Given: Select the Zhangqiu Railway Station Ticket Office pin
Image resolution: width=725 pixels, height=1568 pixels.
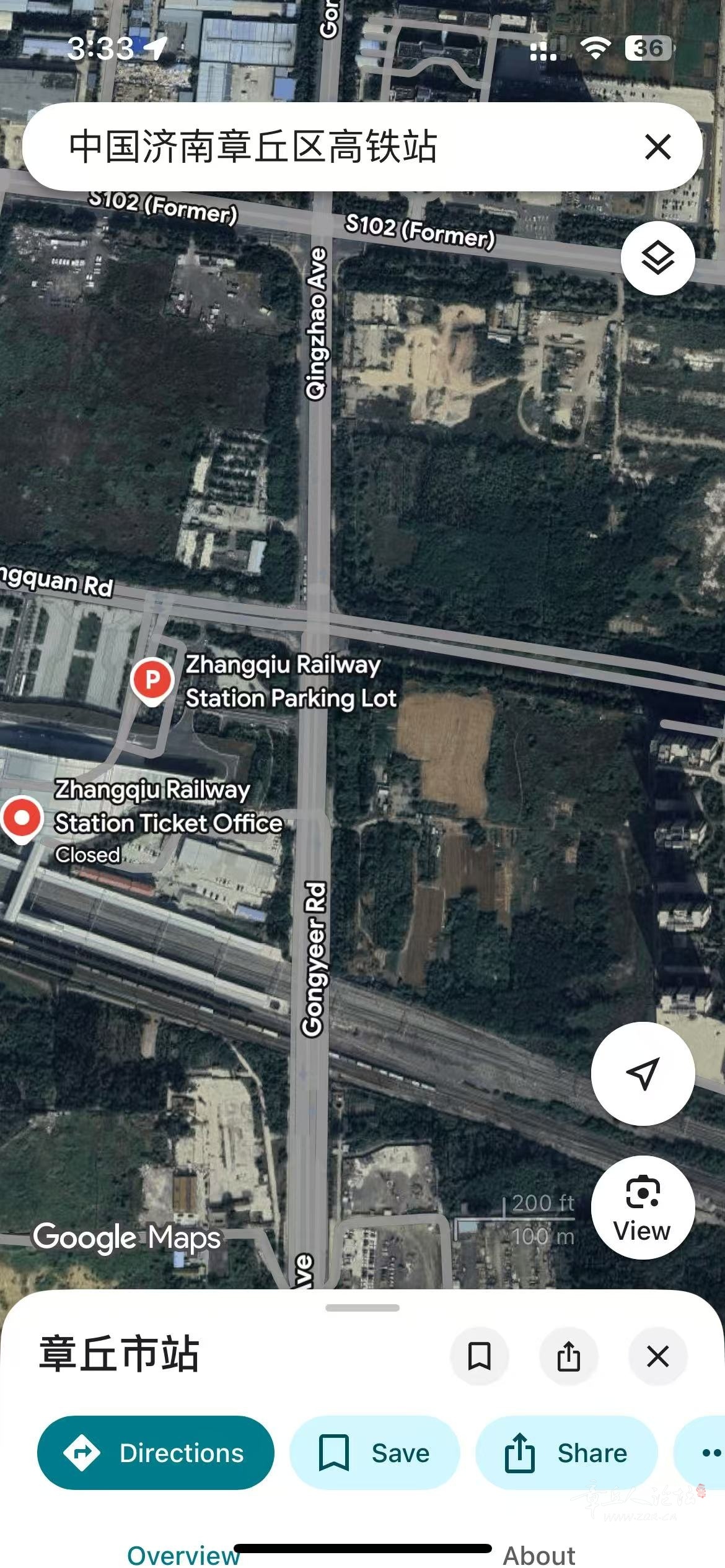Looking at the screenshot, I should point(22,819).
